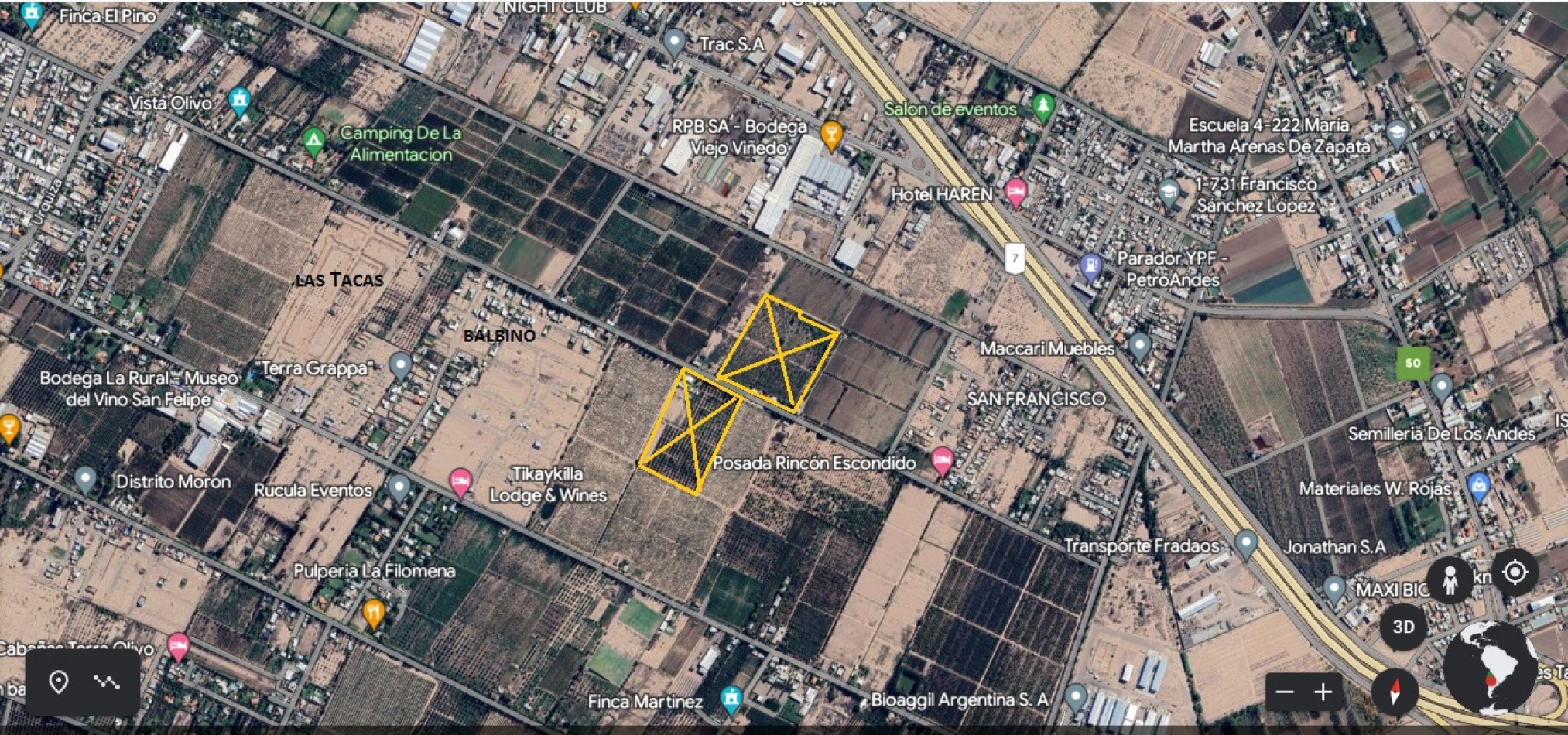Open the Parador YPF PetroAndes marker
The width and height of the screenshot is (1568, 735).
tap(1090, 267)
